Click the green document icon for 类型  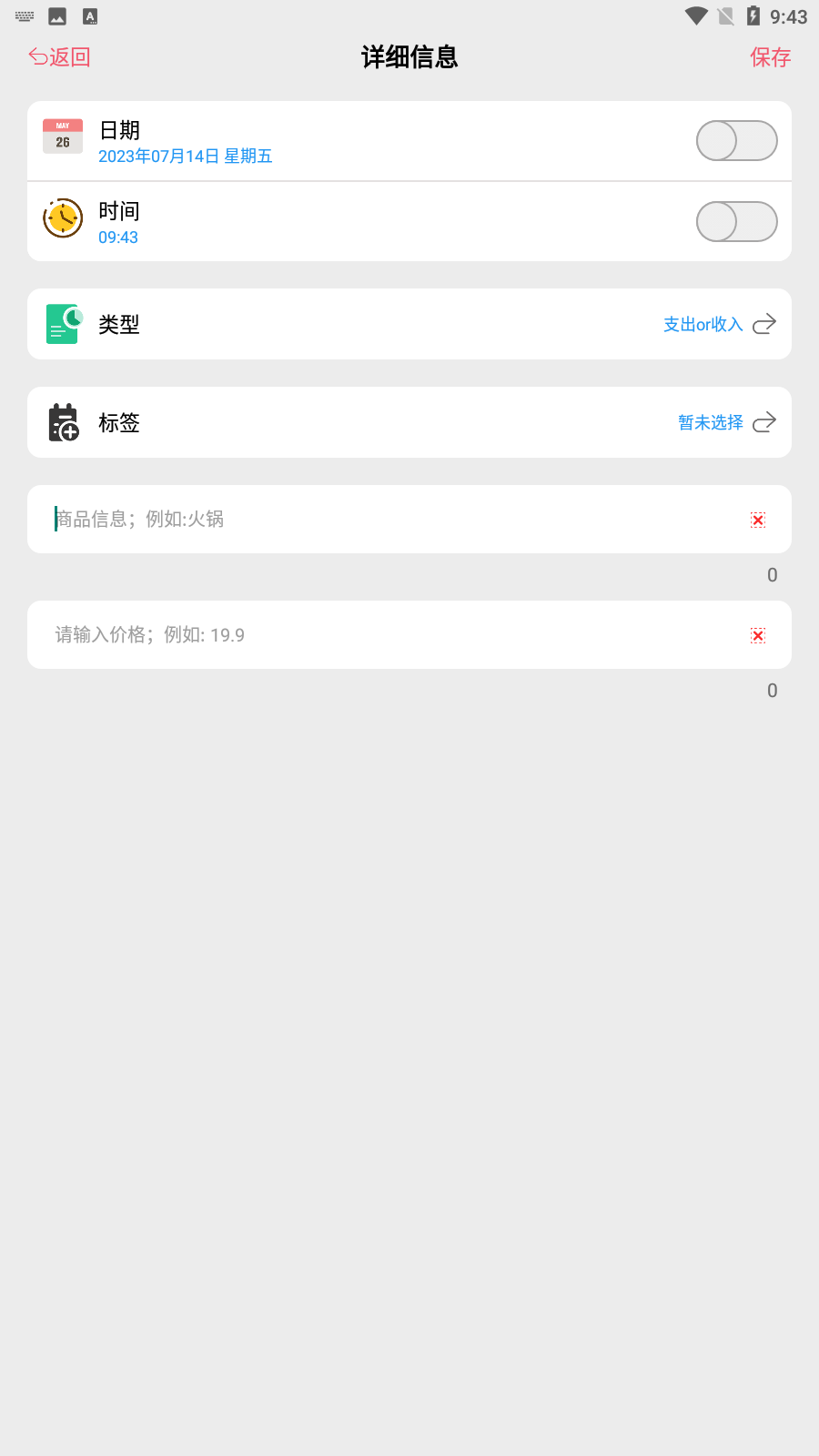point(62,324)
